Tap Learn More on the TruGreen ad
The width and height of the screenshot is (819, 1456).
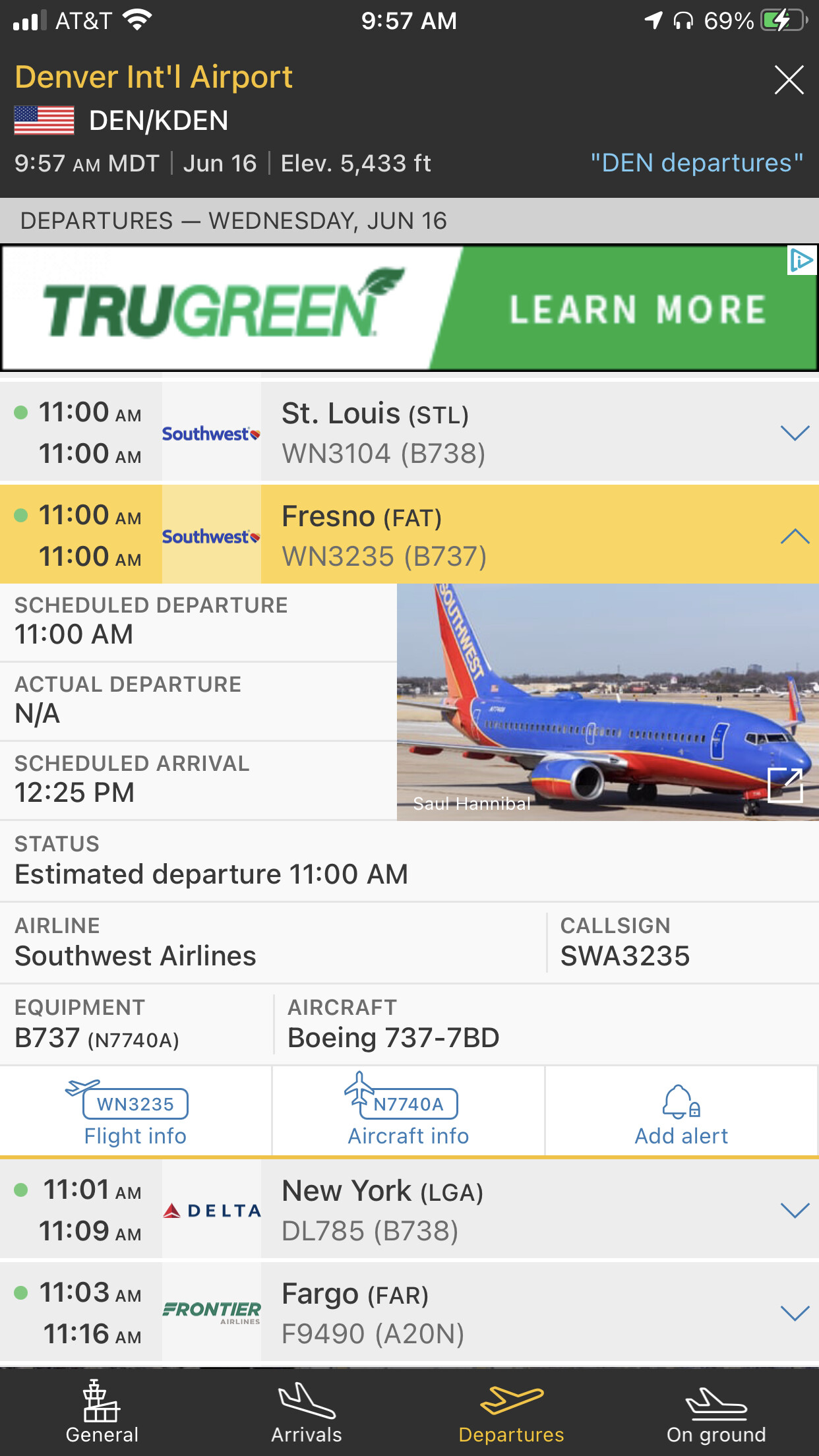tap(637, 309)
